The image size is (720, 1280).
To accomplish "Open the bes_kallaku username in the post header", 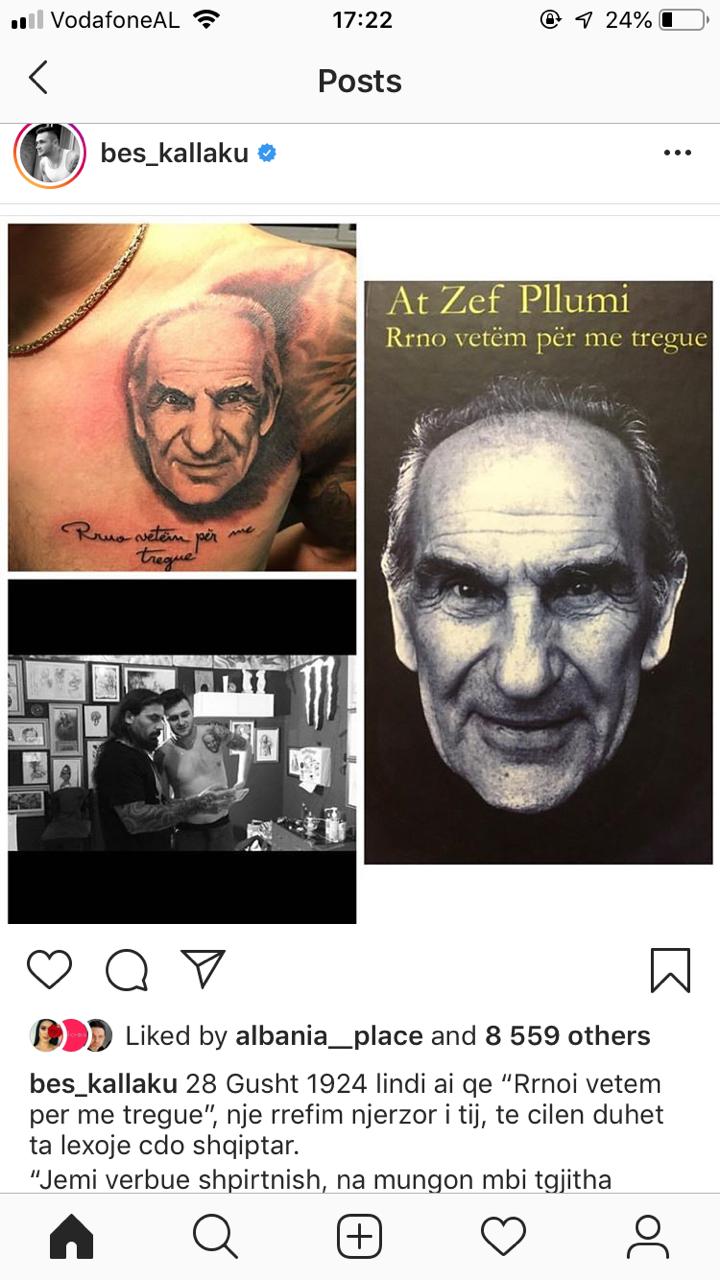I will click(x=174, y=153).
